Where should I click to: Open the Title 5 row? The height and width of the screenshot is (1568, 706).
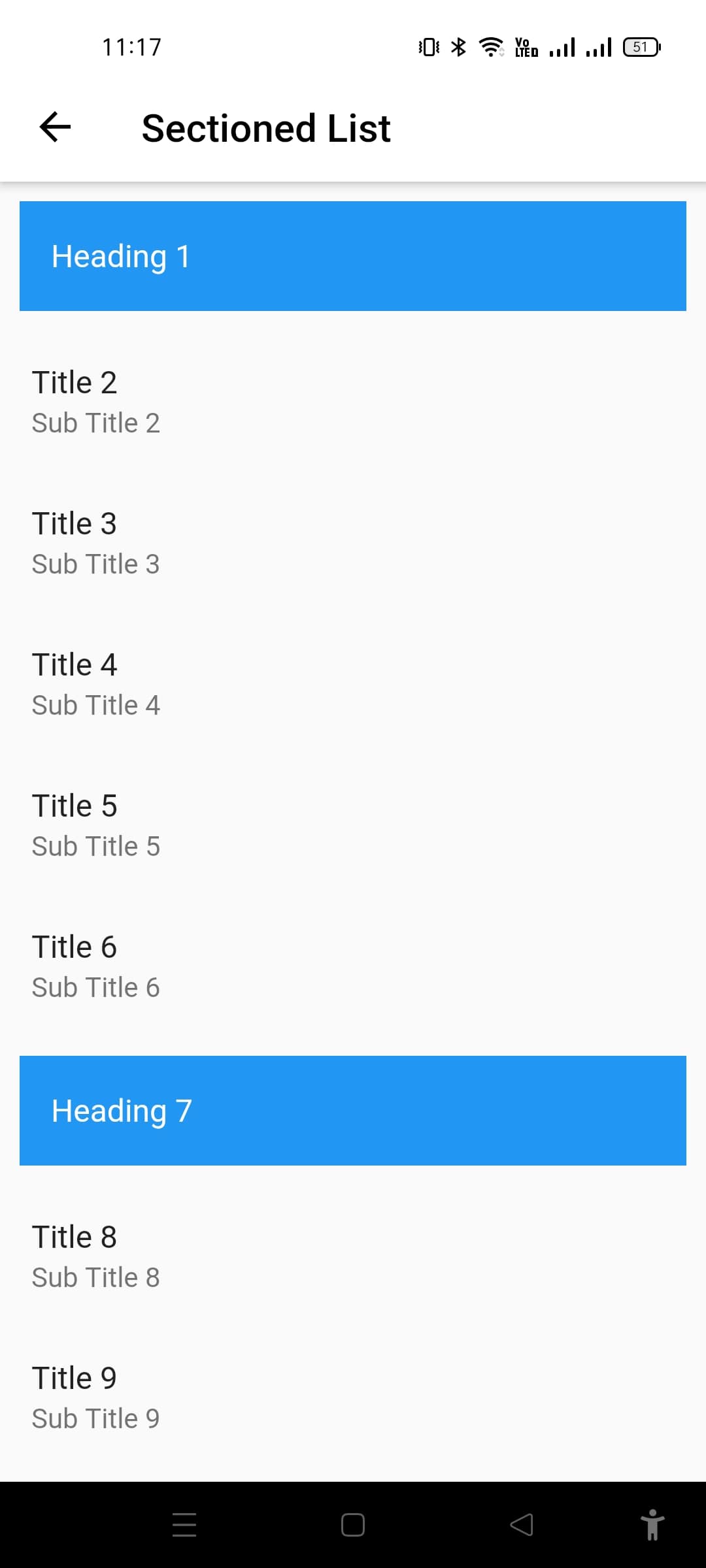pyautogui.click(x=353, y=825)
